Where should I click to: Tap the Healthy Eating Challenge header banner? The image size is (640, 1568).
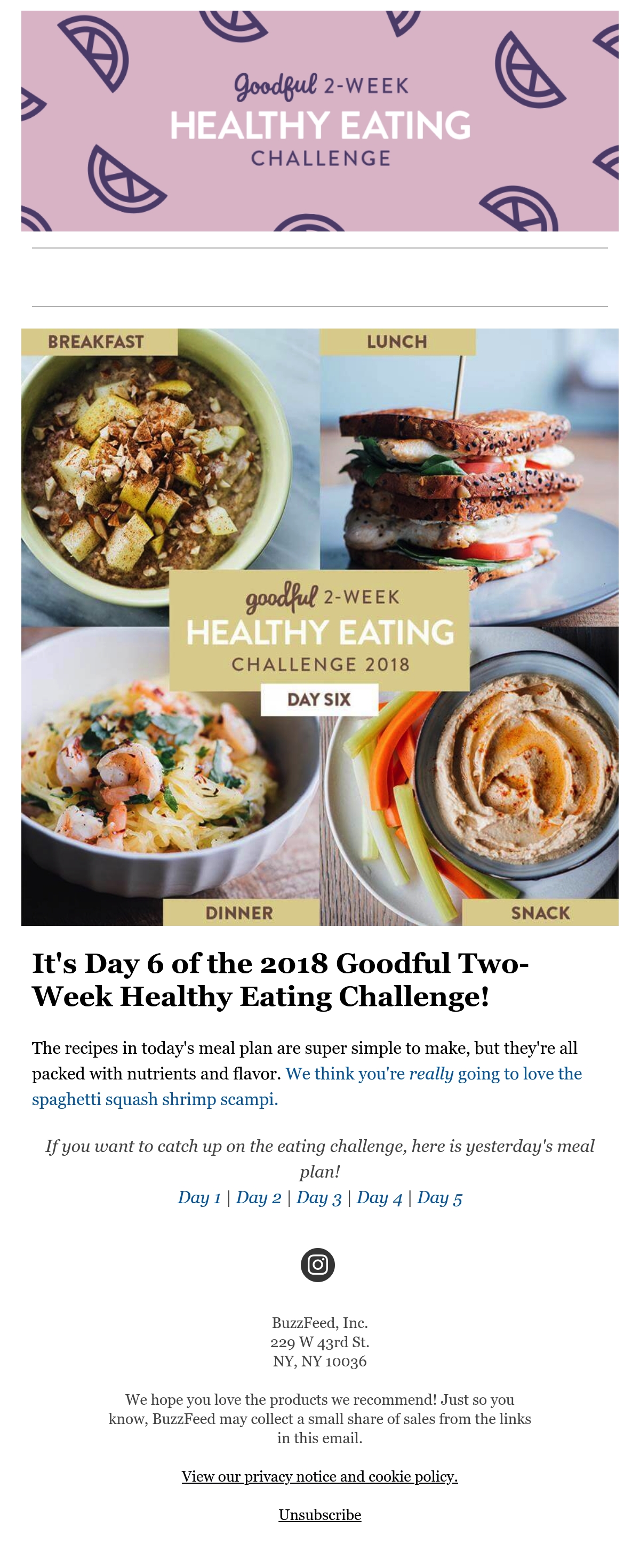[319, 121]
